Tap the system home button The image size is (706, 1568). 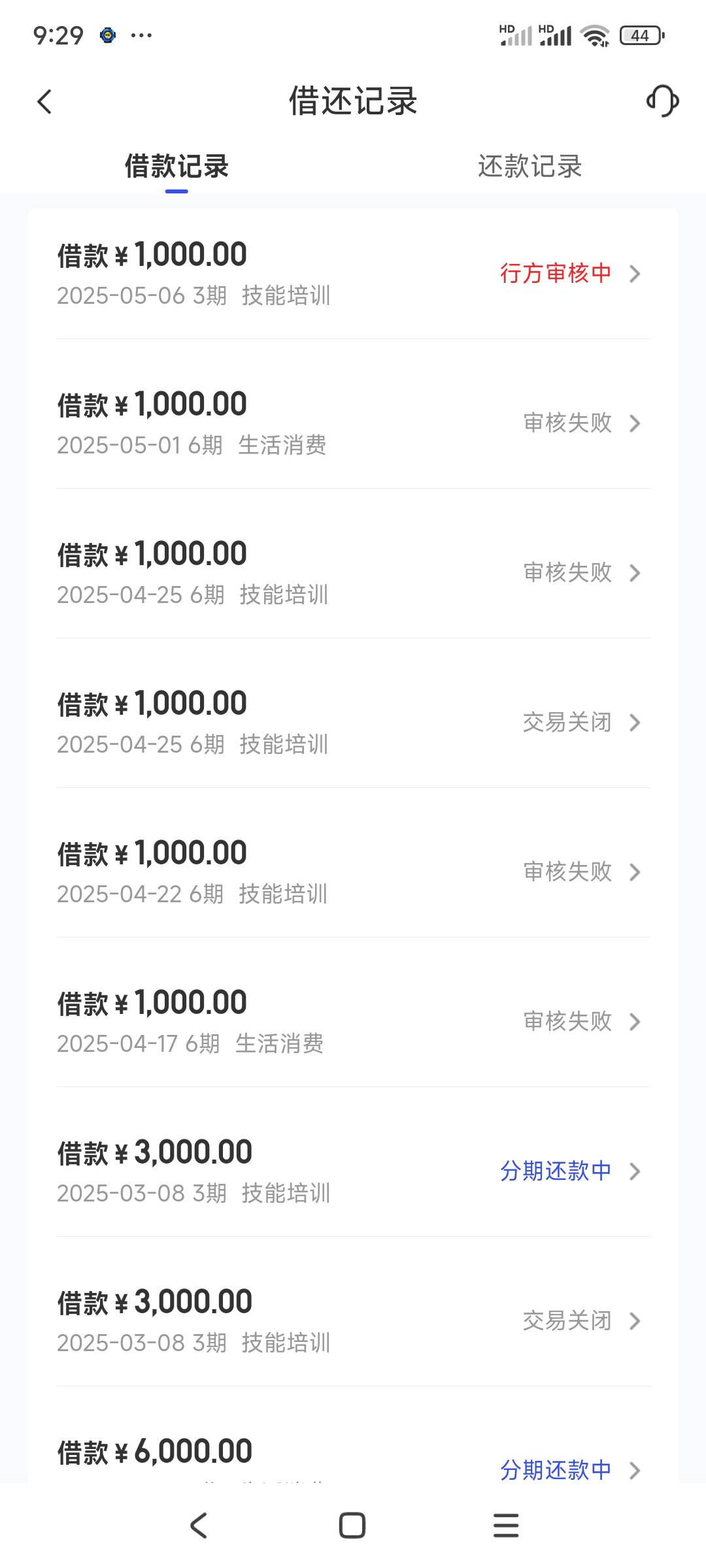pos(352,1526)
